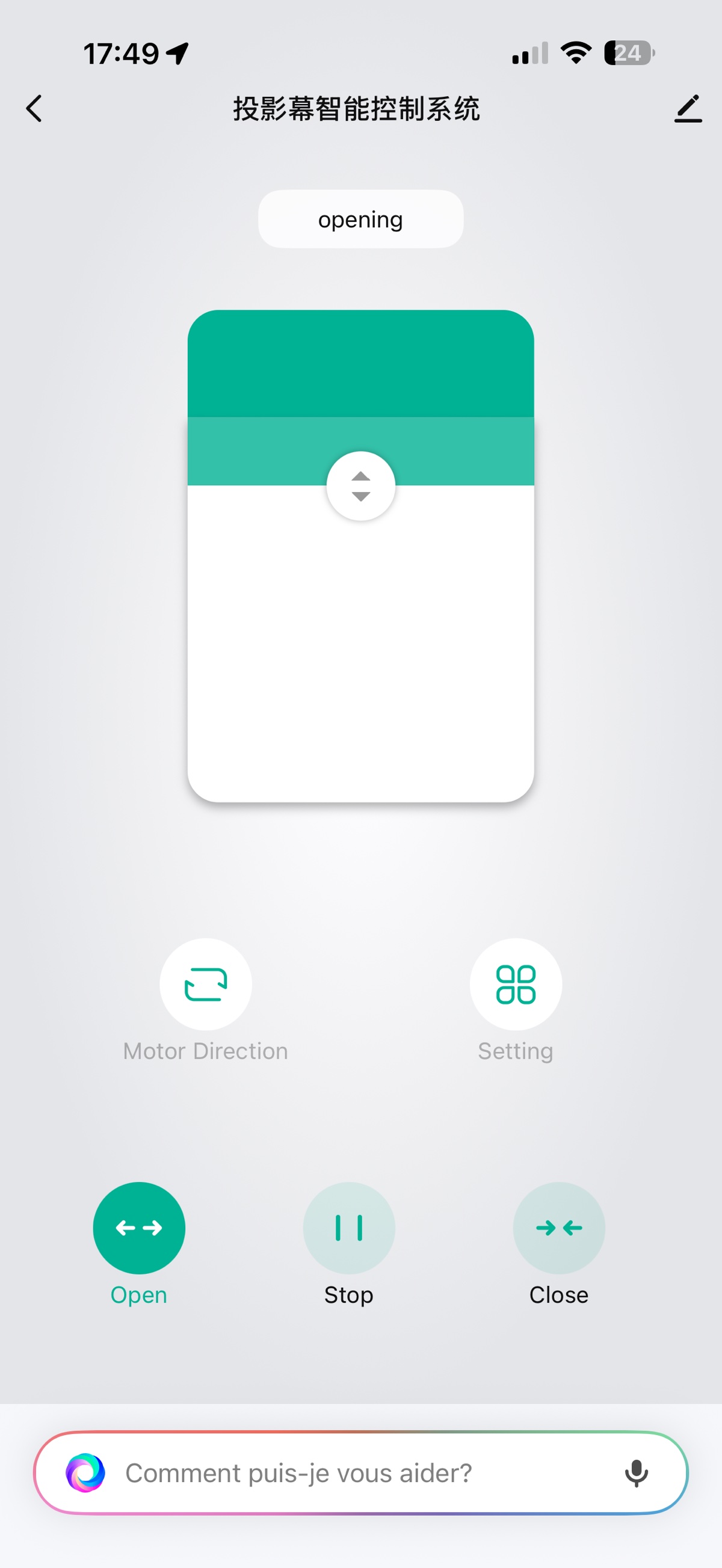Screen dimensions: 722x1568
Task: Open Motor Direction settings
Action: click(206, 984)
